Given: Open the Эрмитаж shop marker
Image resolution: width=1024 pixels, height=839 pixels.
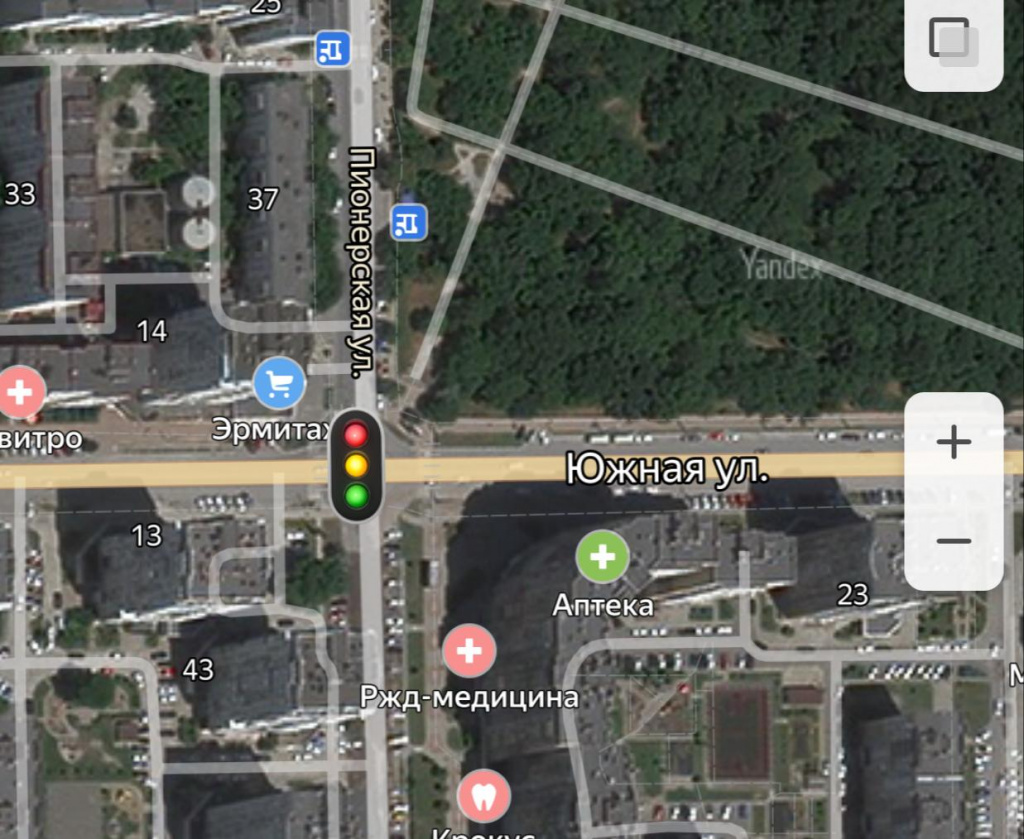Looking at the screenshot, I should coord(279,383).
